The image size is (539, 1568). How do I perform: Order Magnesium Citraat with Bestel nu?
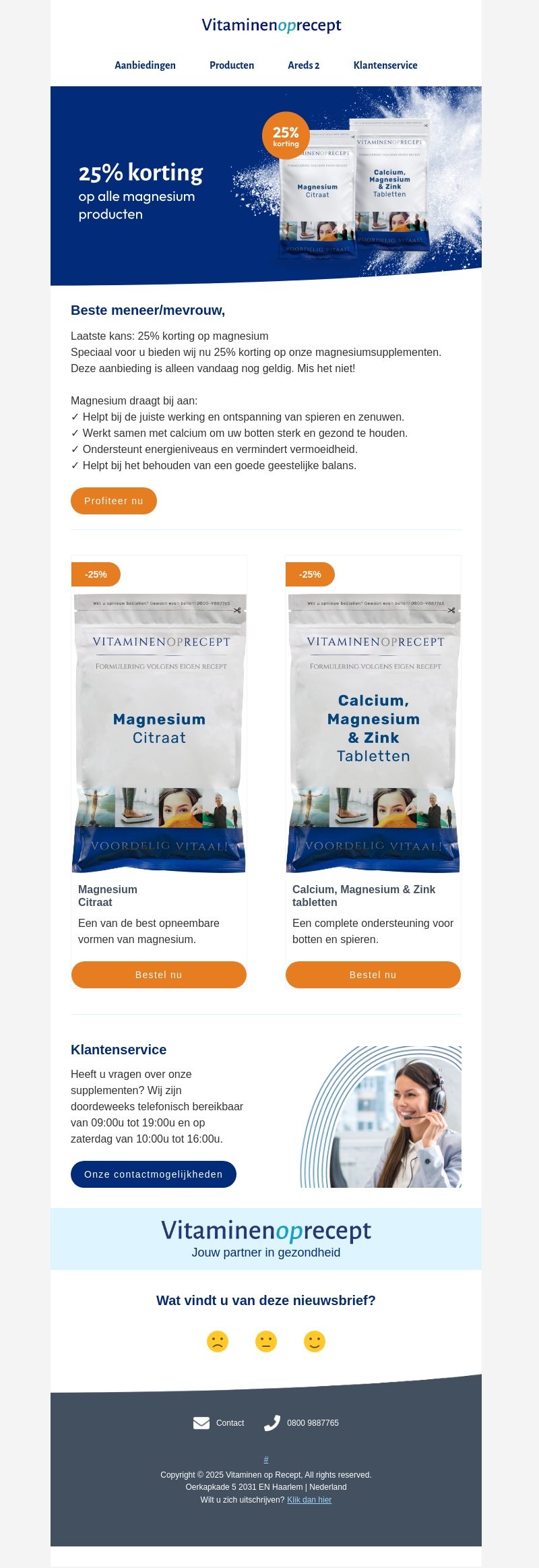click(x=159, y=975)
